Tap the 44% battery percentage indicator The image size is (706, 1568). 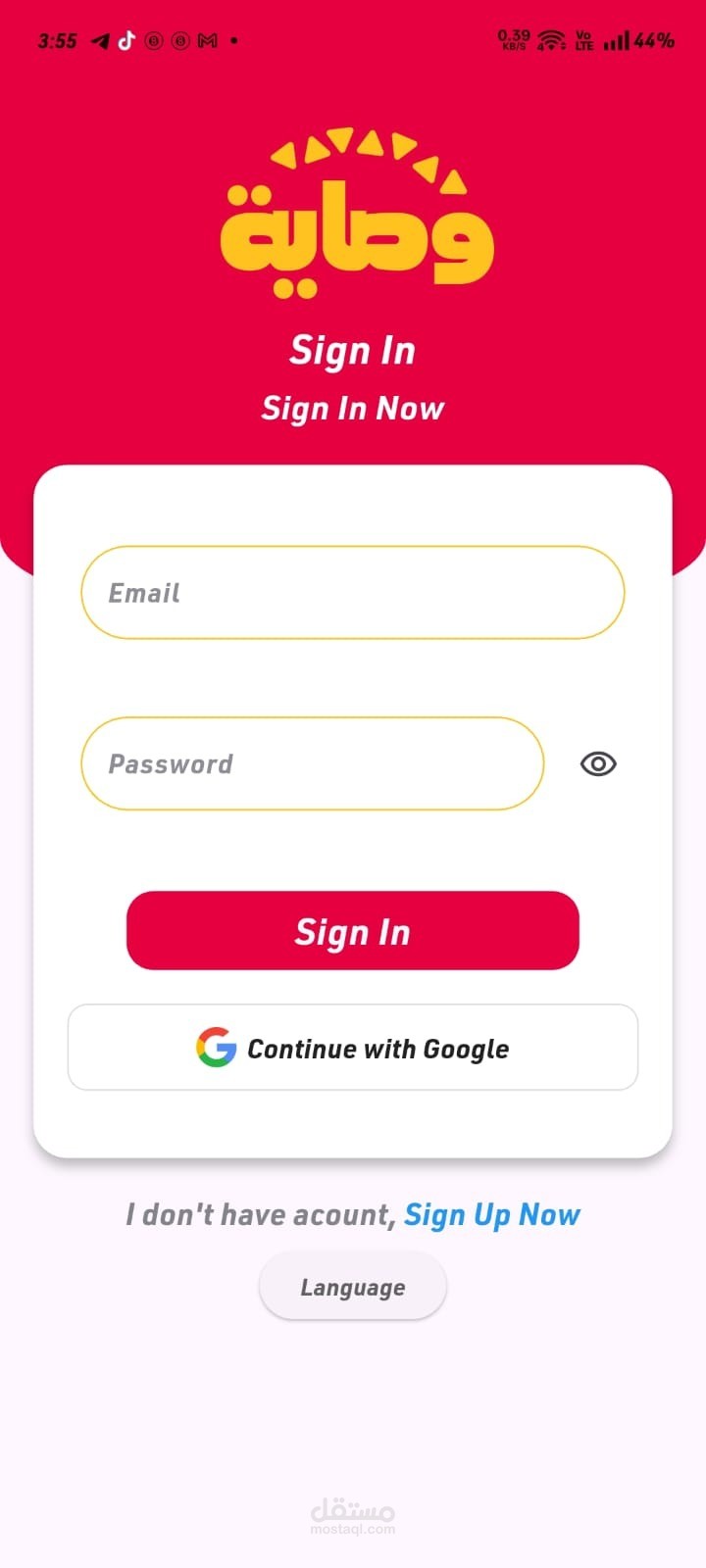tap(653, 40)
